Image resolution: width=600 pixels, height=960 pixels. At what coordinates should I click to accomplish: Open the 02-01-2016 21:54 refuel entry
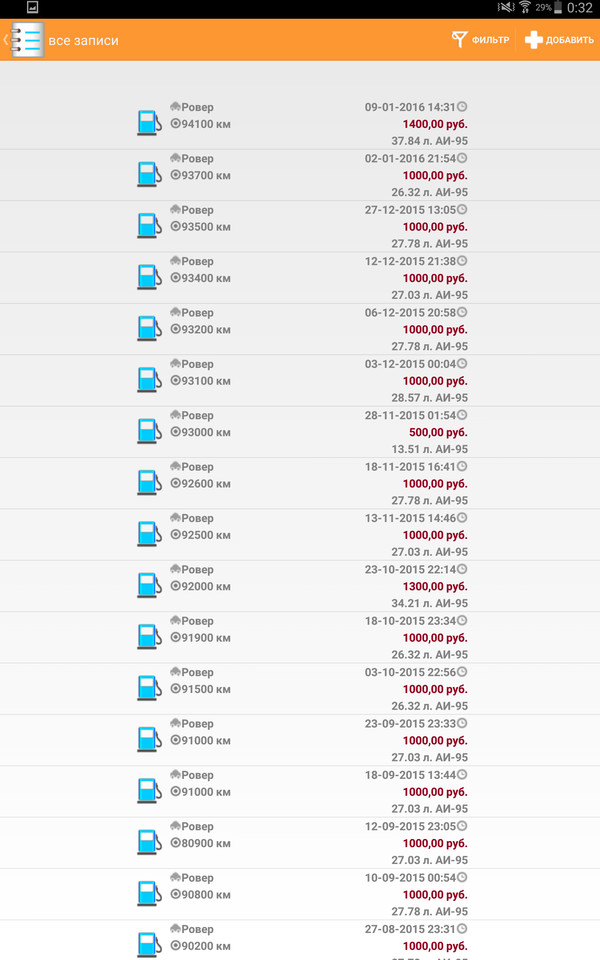(300, 175)
